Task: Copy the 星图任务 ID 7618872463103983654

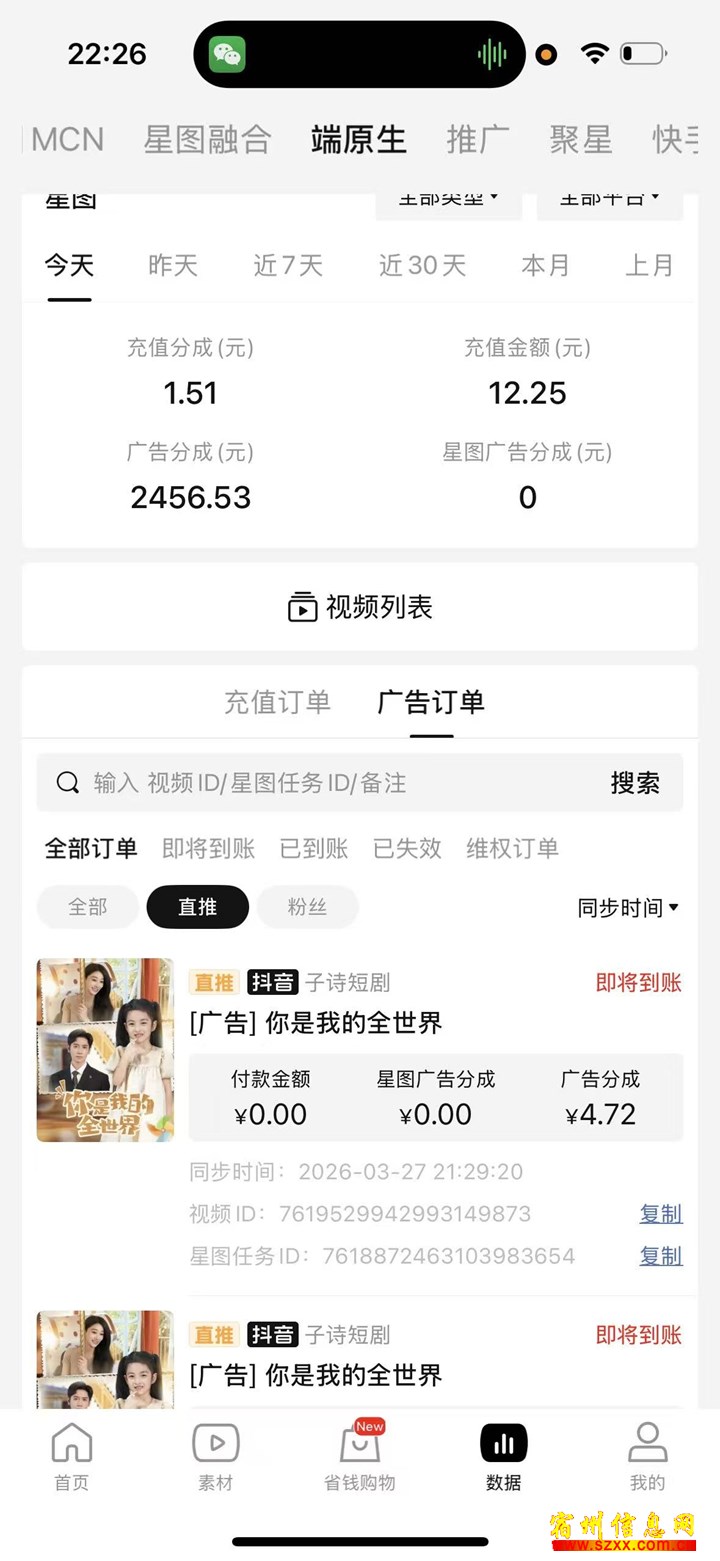Action: pyautogui.click(x=661, y=1256)
